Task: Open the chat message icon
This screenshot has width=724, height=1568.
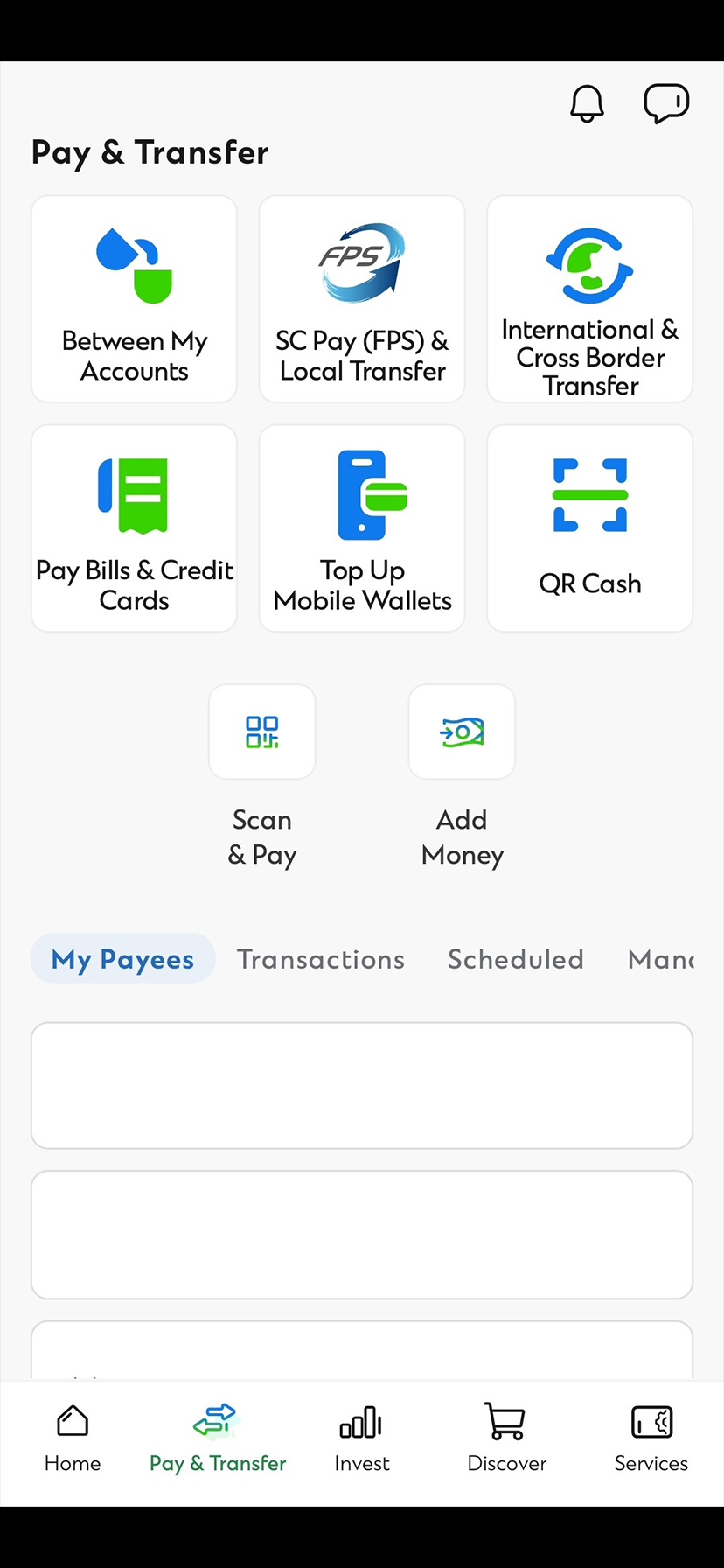Action: click(x=666, y=102)
